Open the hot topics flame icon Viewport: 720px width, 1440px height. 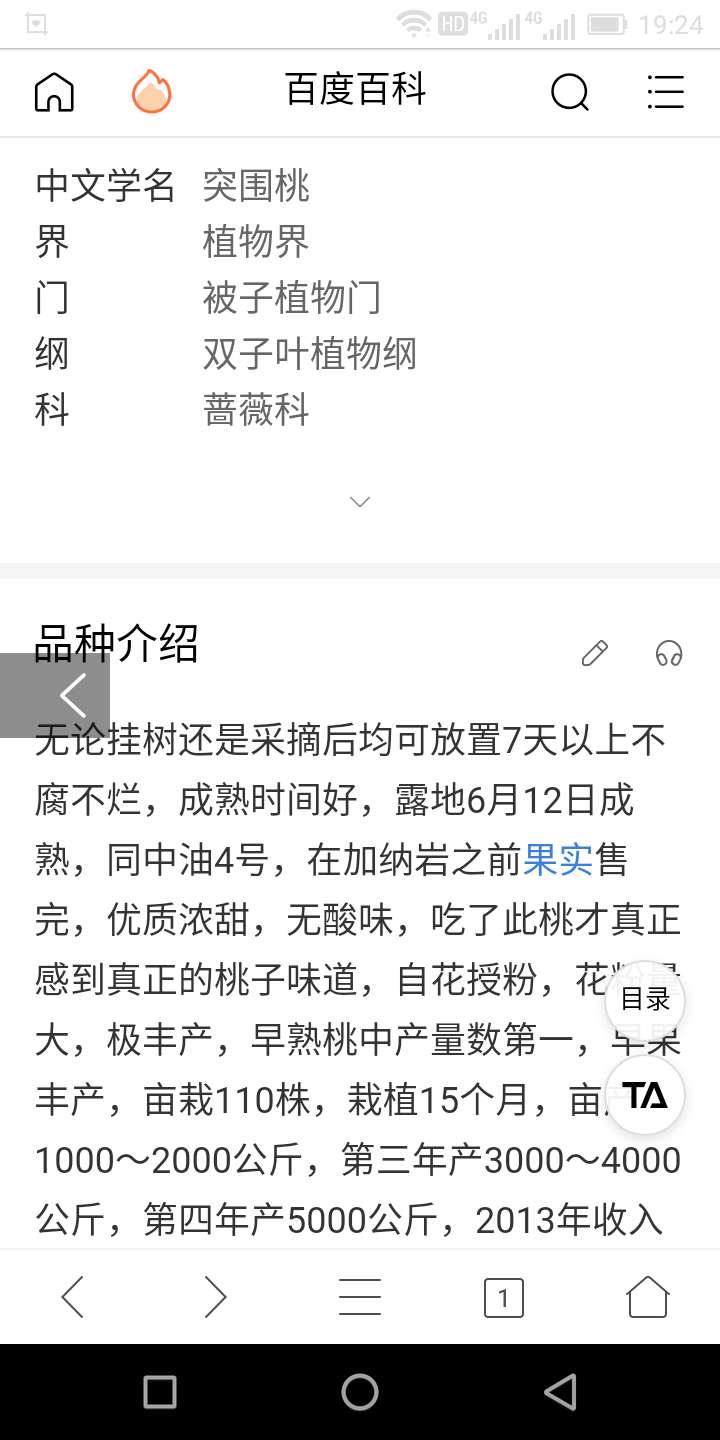(x=151, y=92)
